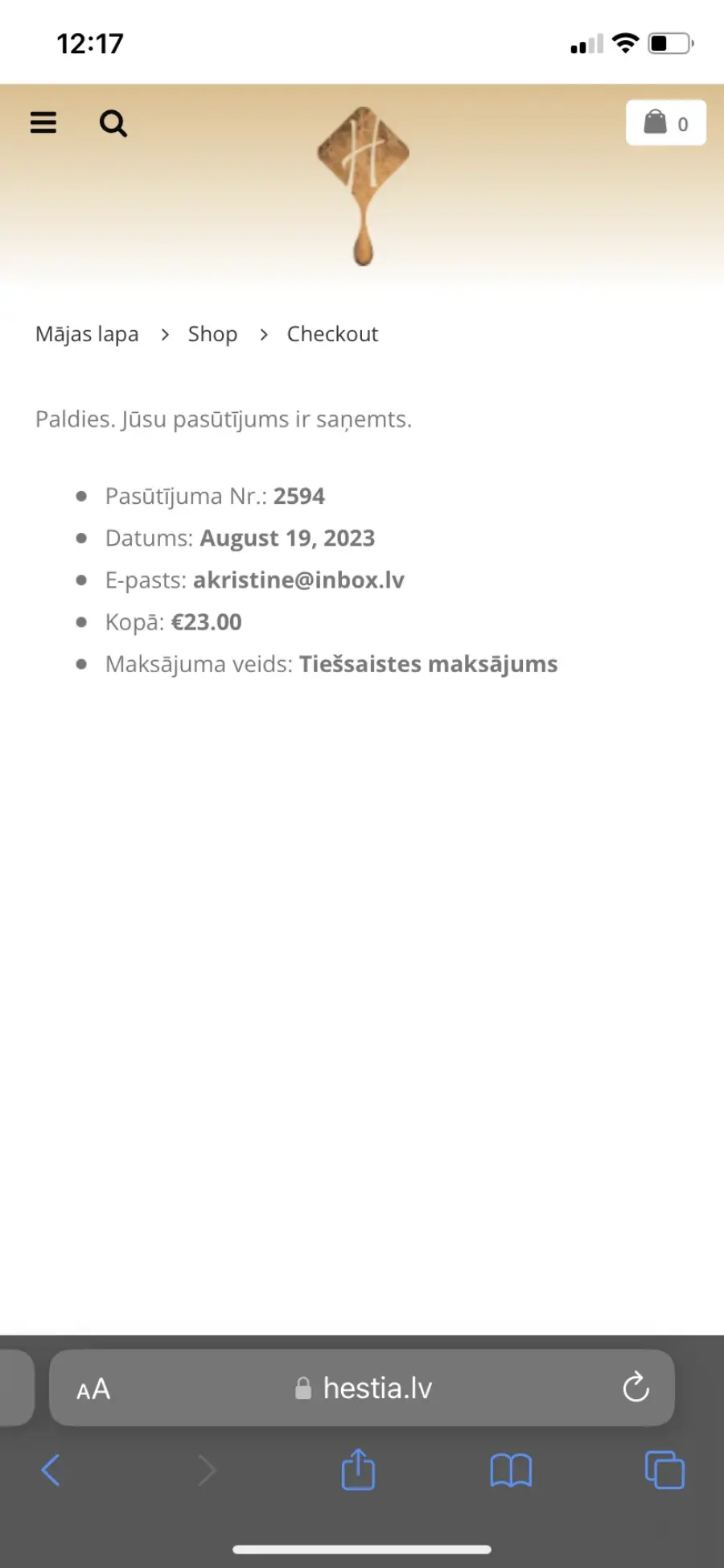
Task: Open Safari reader options (AA)
Action: click(x=93, y=1389)
